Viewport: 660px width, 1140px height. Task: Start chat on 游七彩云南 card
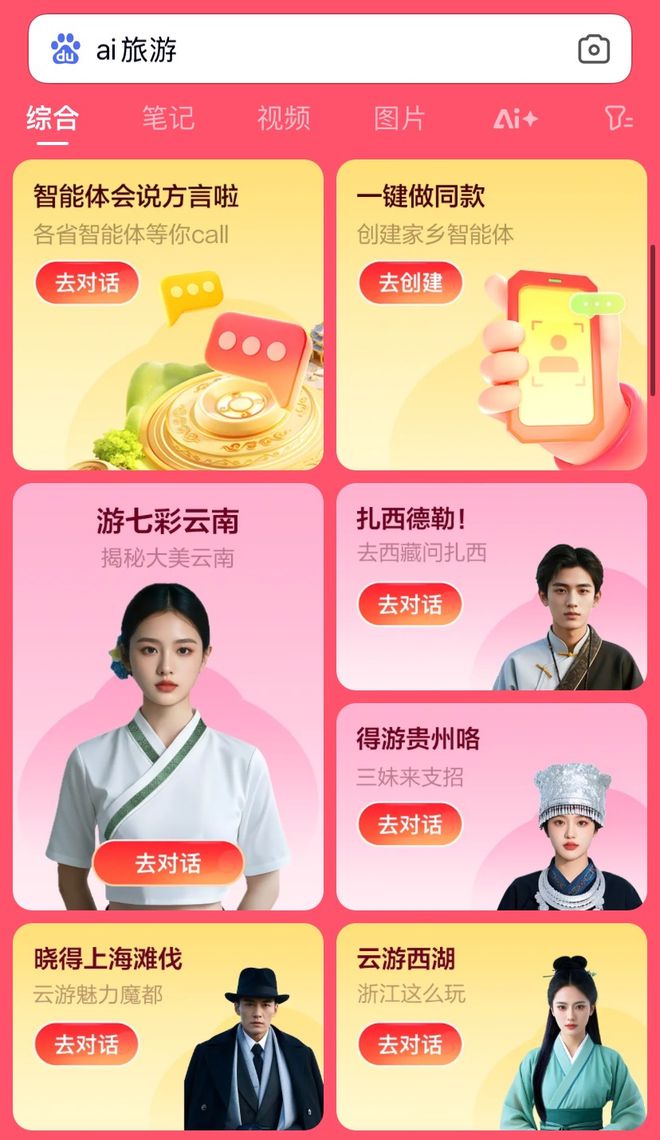(168, 863)
